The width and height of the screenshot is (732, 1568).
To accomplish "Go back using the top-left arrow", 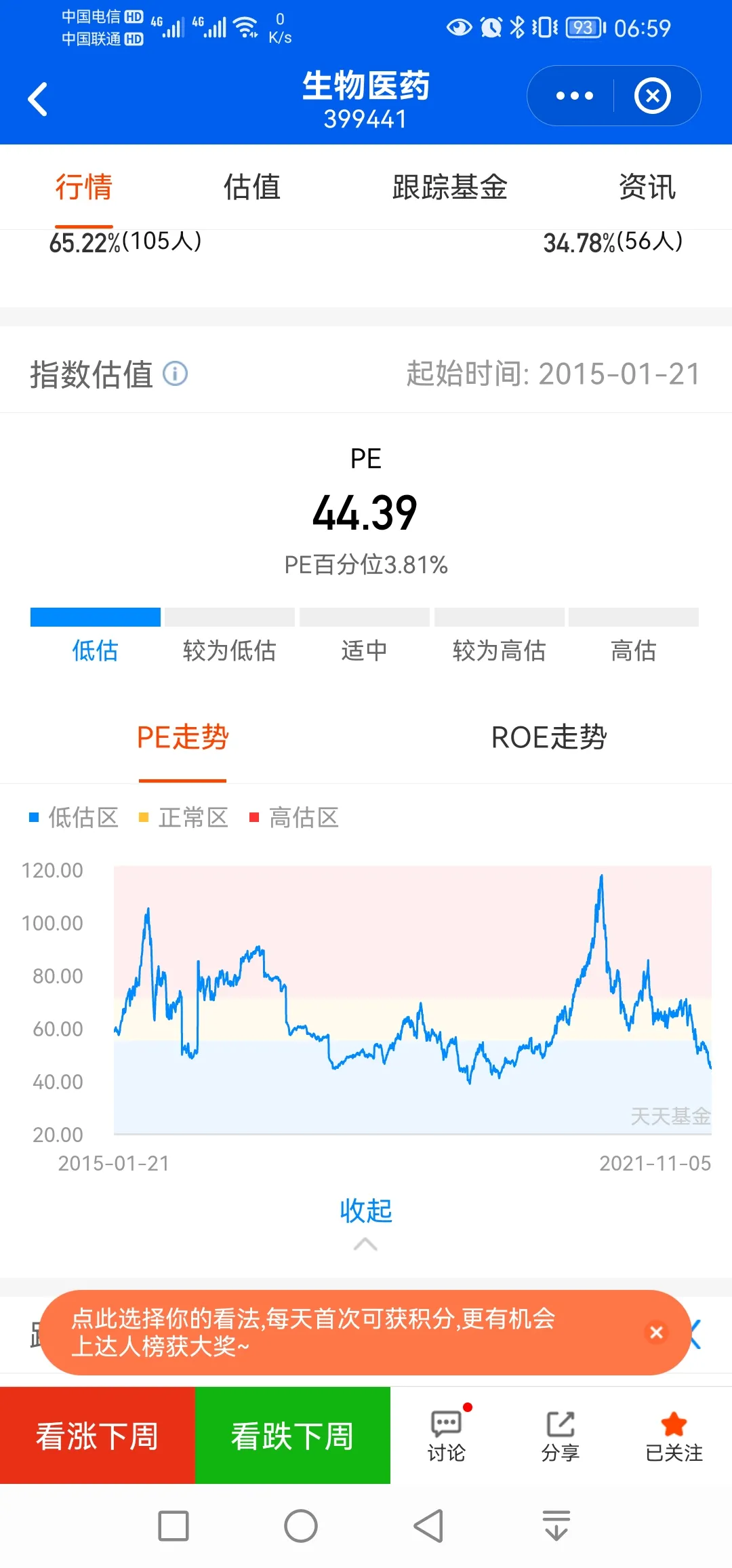I will [38, 99].
